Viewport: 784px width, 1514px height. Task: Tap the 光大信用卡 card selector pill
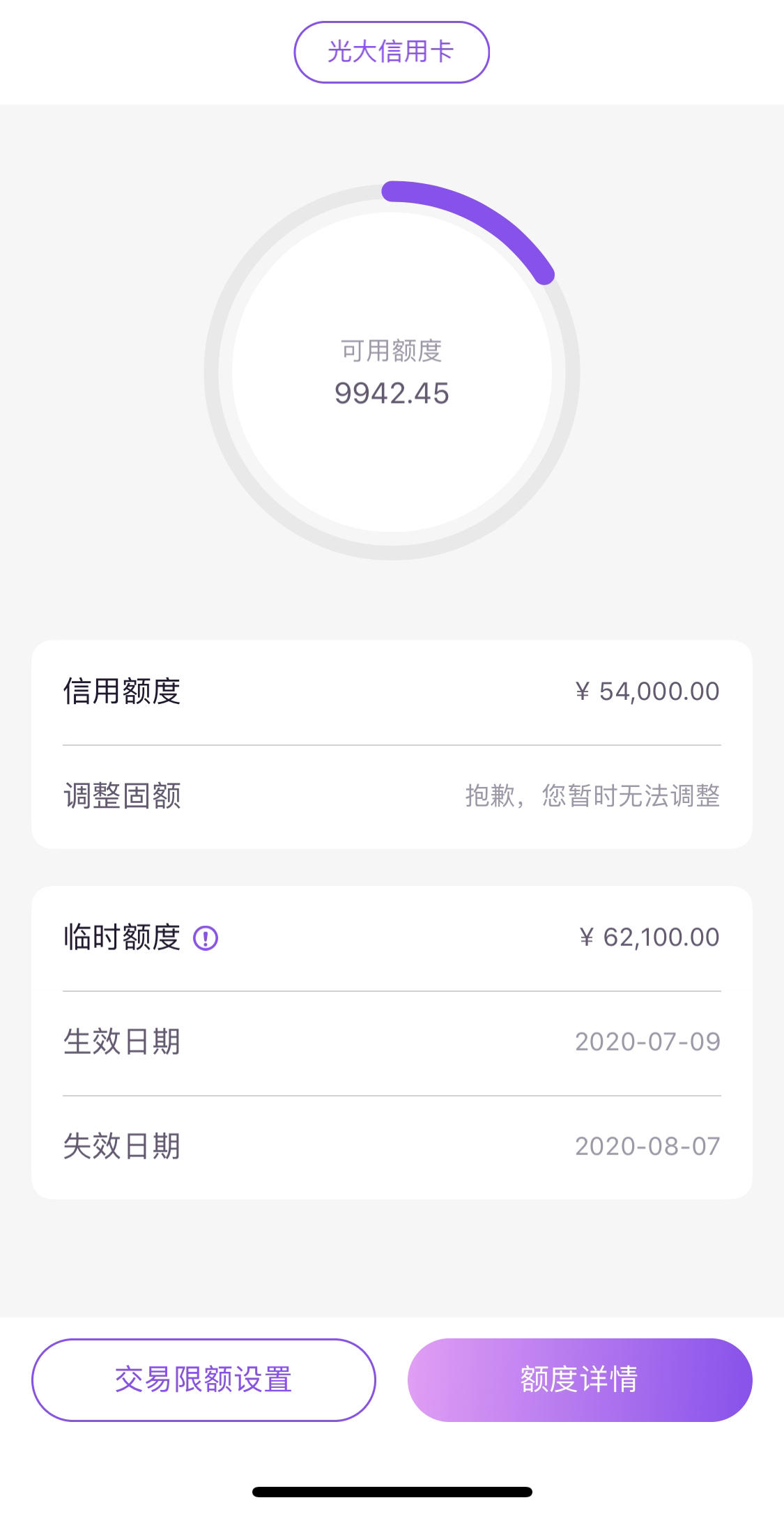point(392,52)
